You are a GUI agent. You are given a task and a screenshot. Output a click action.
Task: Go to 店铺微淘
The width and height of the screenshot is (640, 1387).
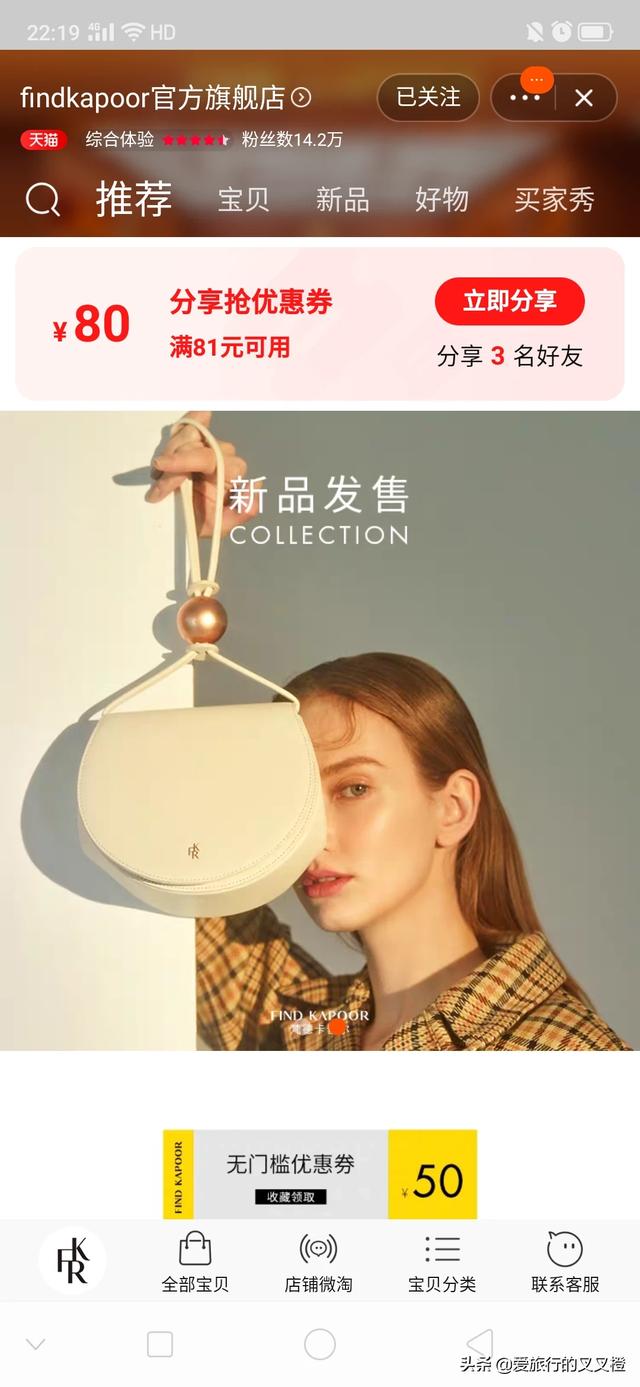tap(318, 1262)
